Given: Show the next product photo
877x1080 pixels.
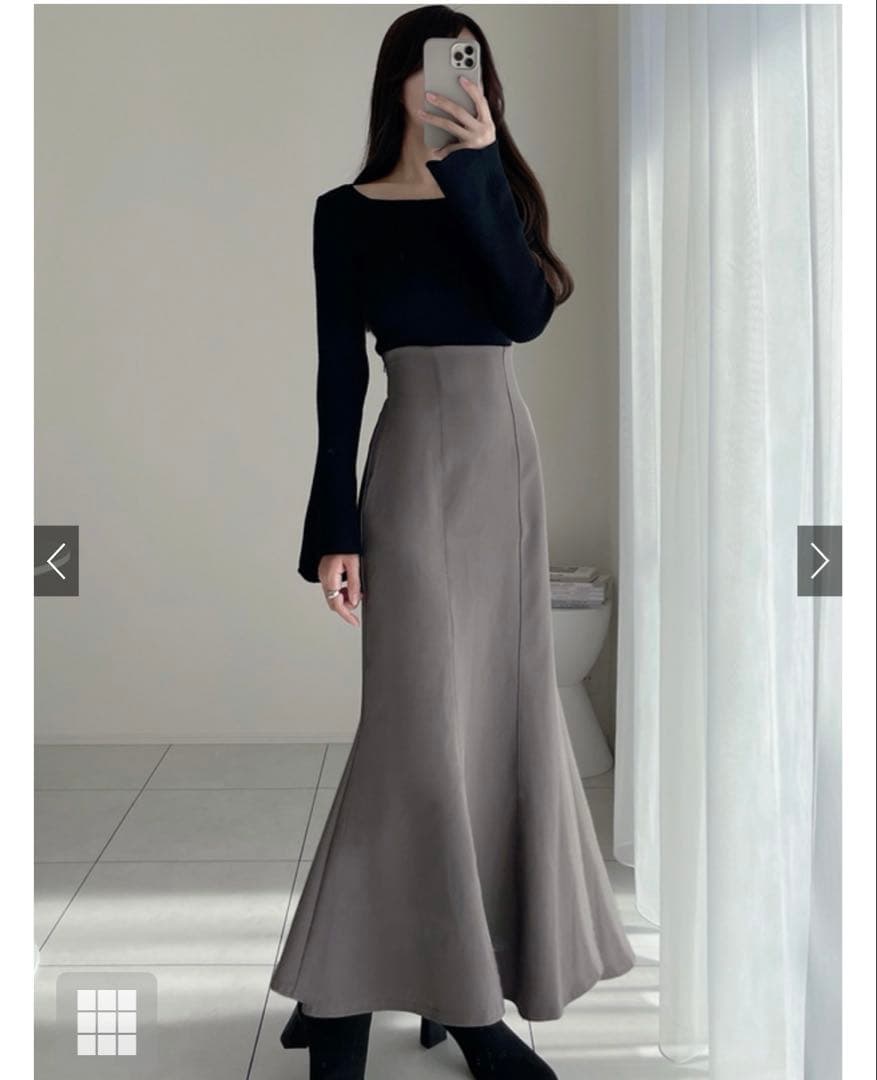Looking at the screenshot, I should [x=819, y=561].
